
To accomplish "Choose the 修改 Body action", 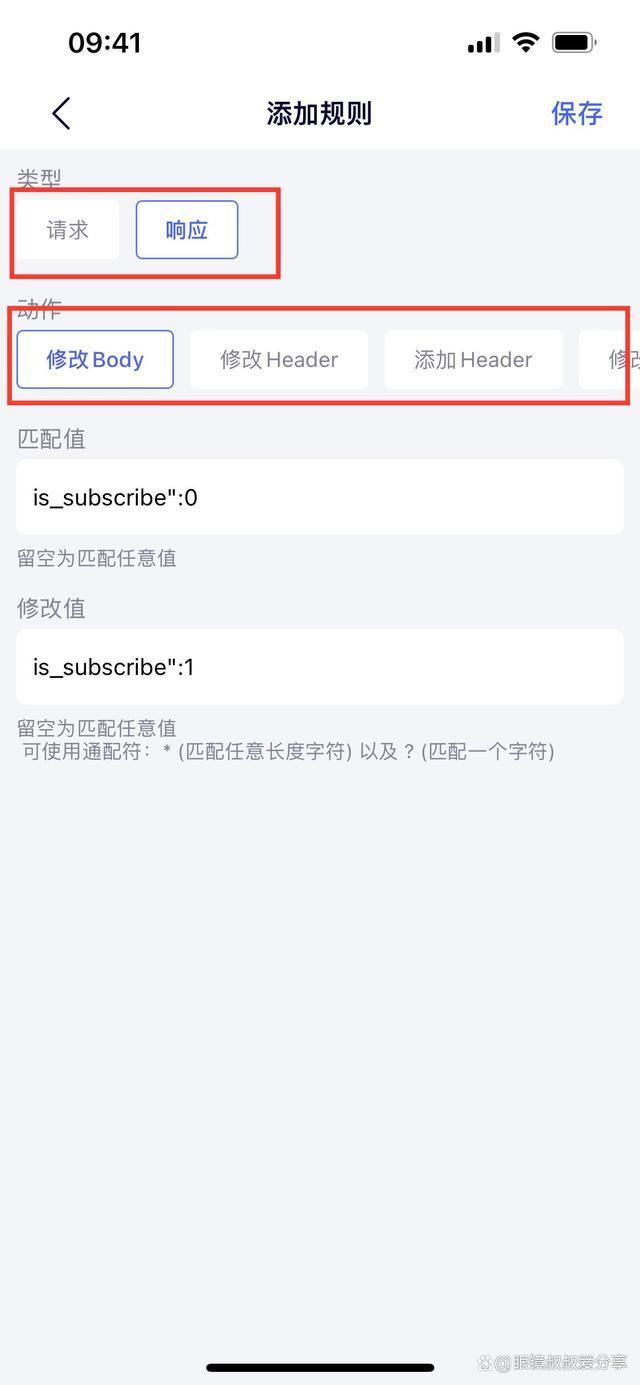I will point(95,360).
